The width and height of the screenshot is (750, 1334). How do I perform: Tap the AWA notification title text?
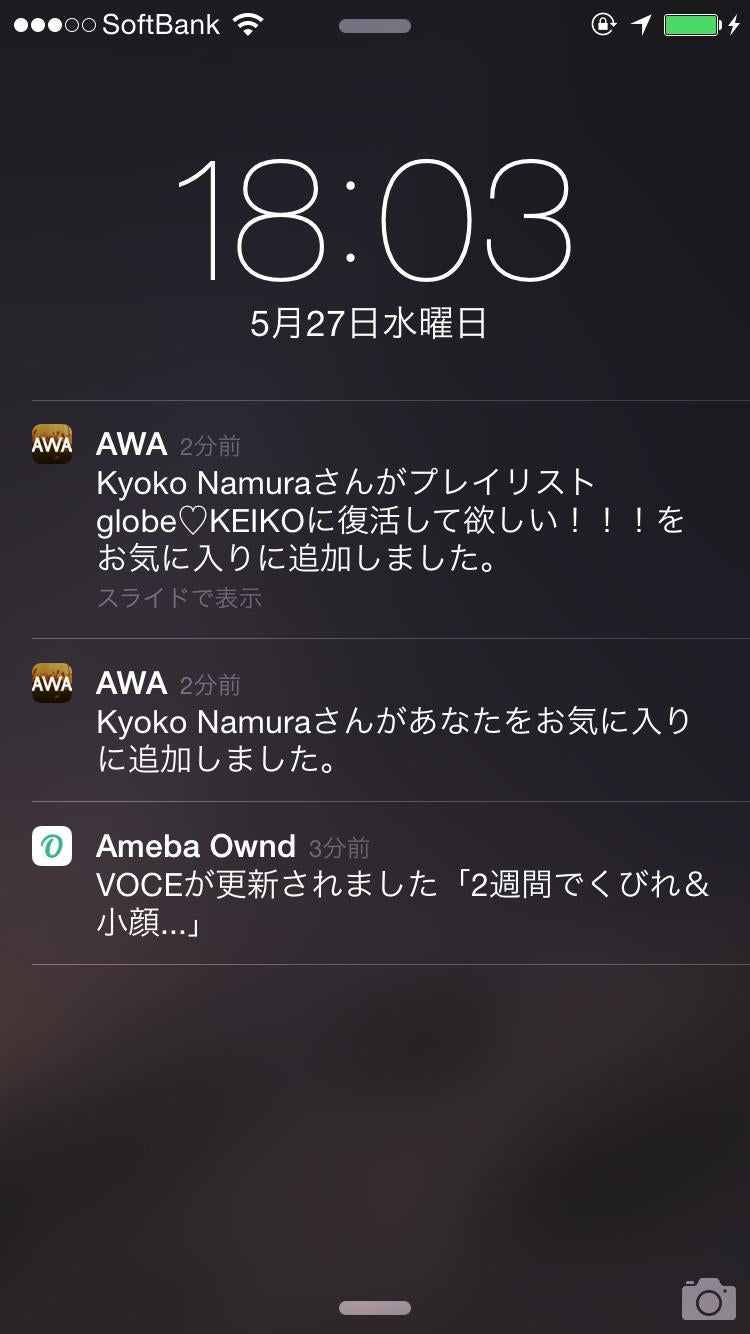[x=130, y=443]
